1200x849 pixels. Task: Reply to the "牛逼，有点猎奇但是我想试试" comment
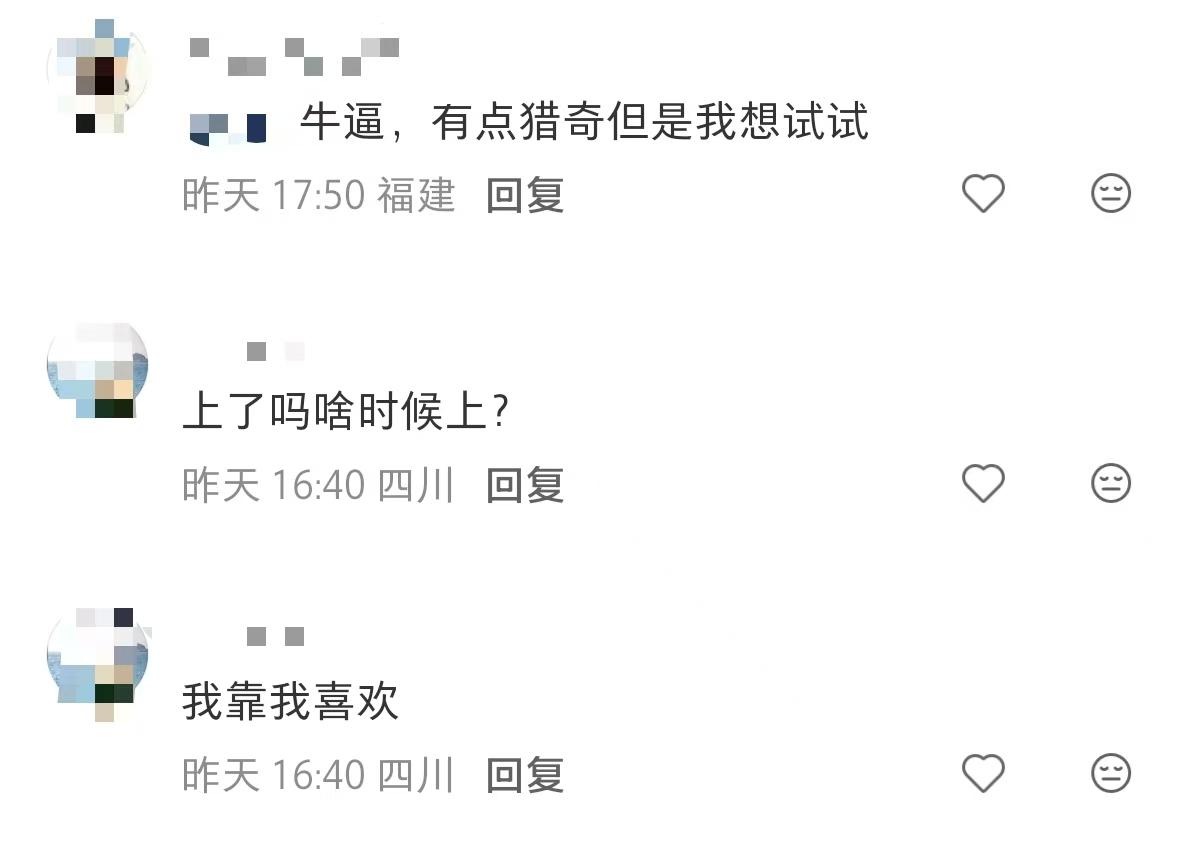[525, 195]
